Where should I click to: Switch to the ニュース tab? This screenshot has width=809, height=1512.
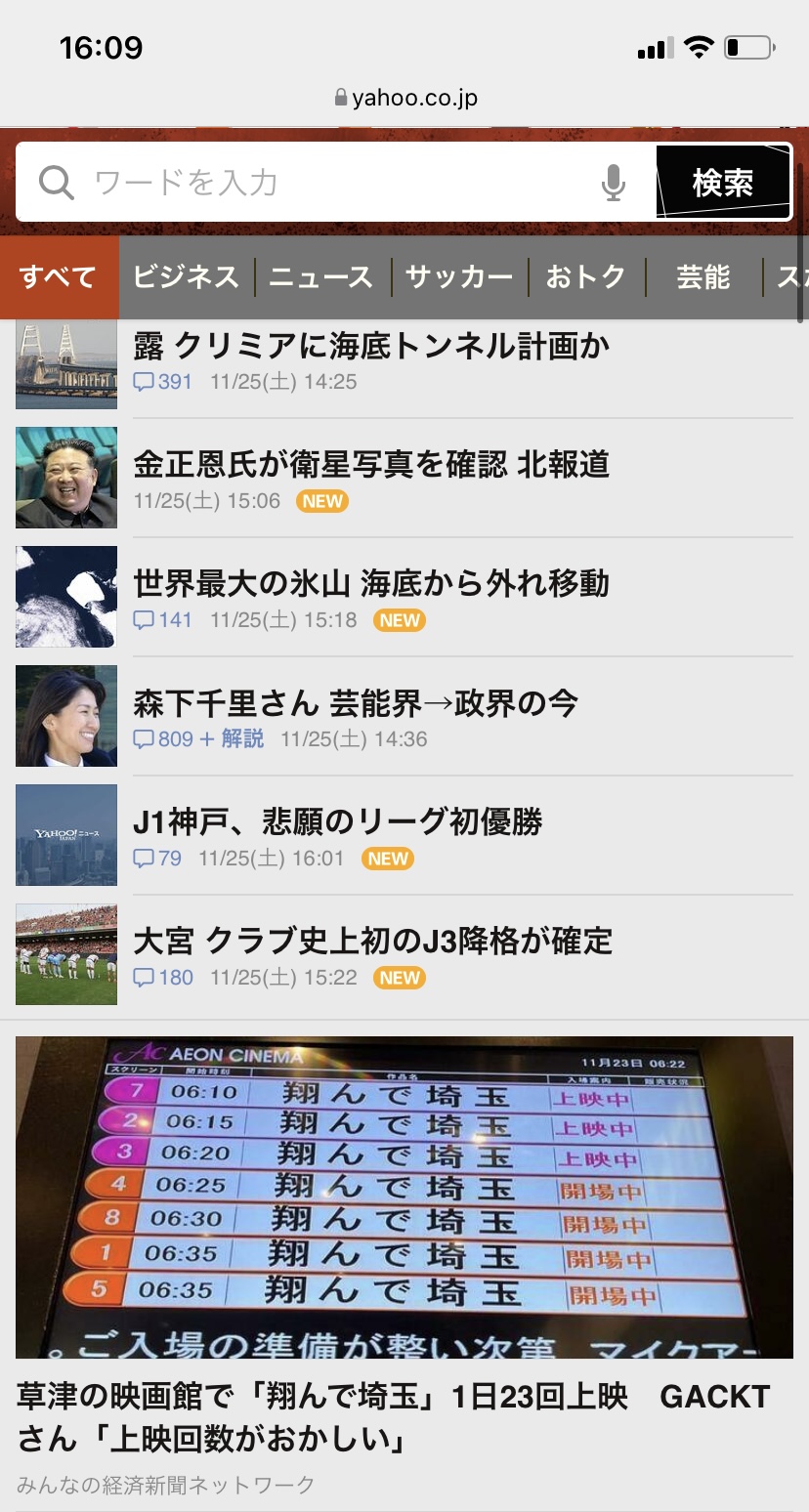321,277
